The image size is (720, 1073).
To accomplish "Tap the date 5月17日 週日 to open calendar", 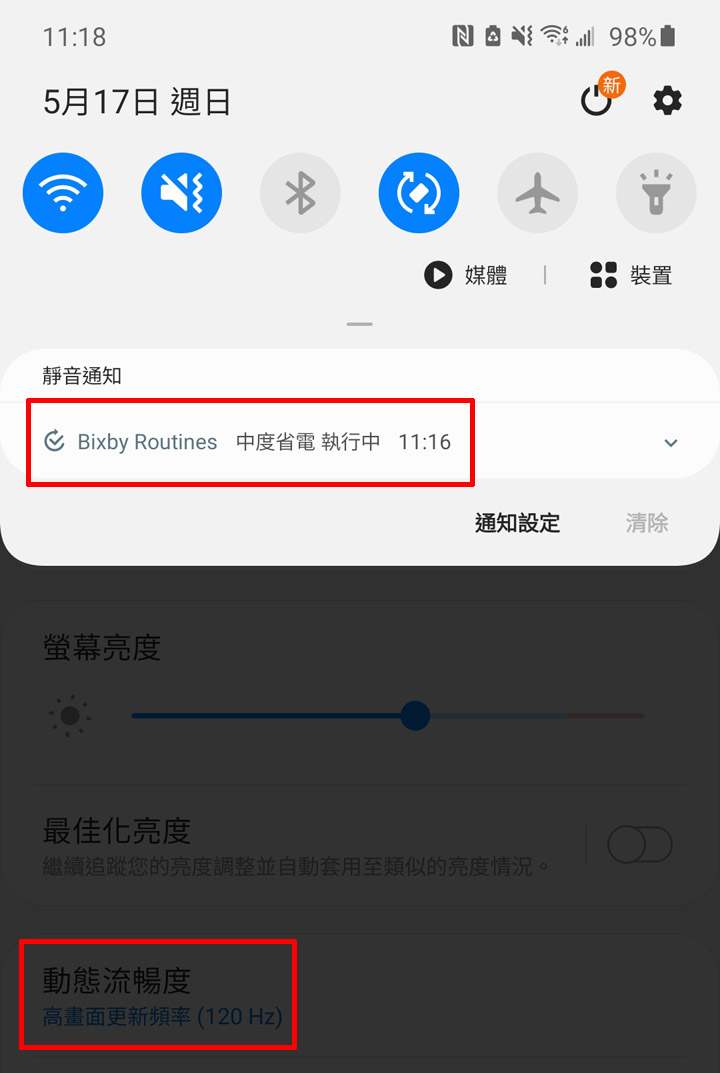I will 136,101.
